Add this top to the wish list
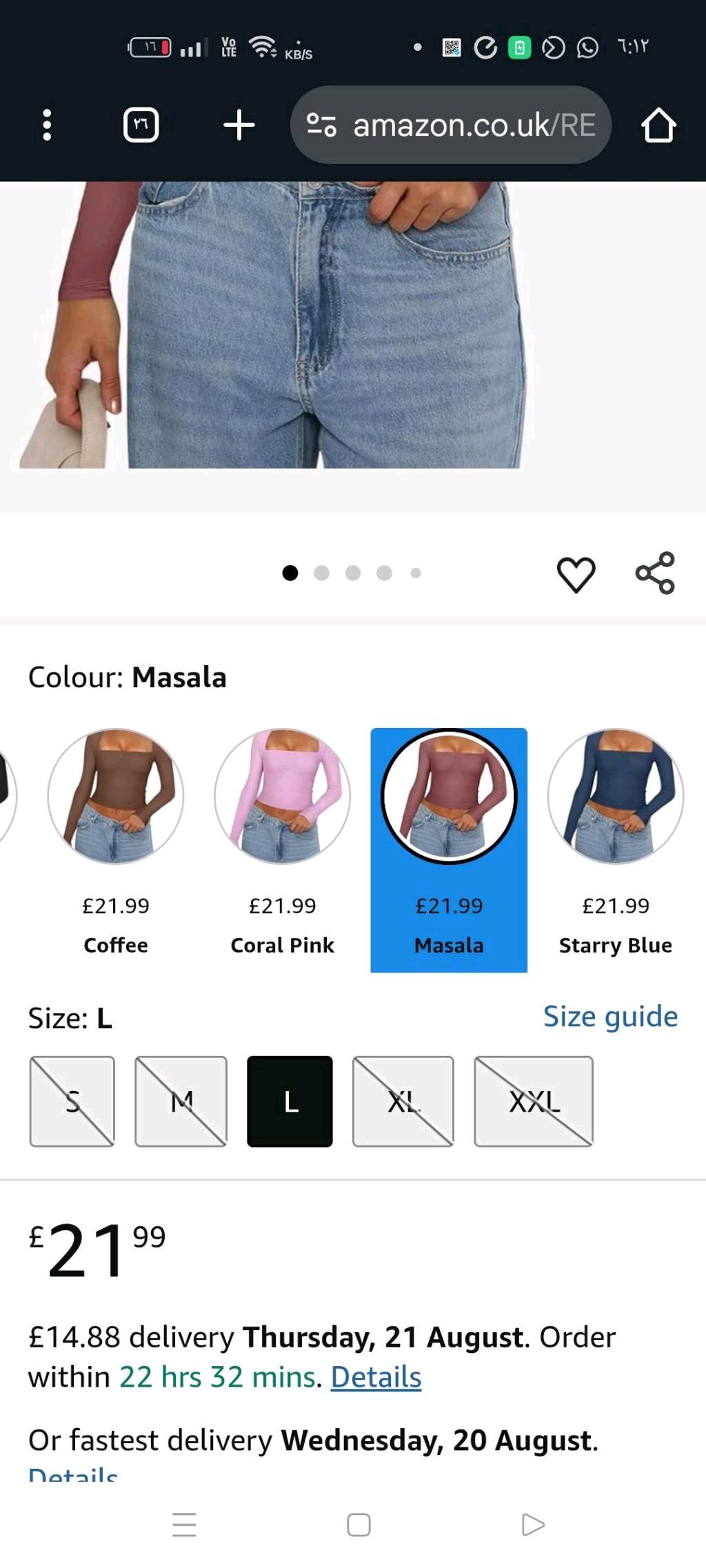The height and width of the screenshot is (1568, 706). coord(576,573)
